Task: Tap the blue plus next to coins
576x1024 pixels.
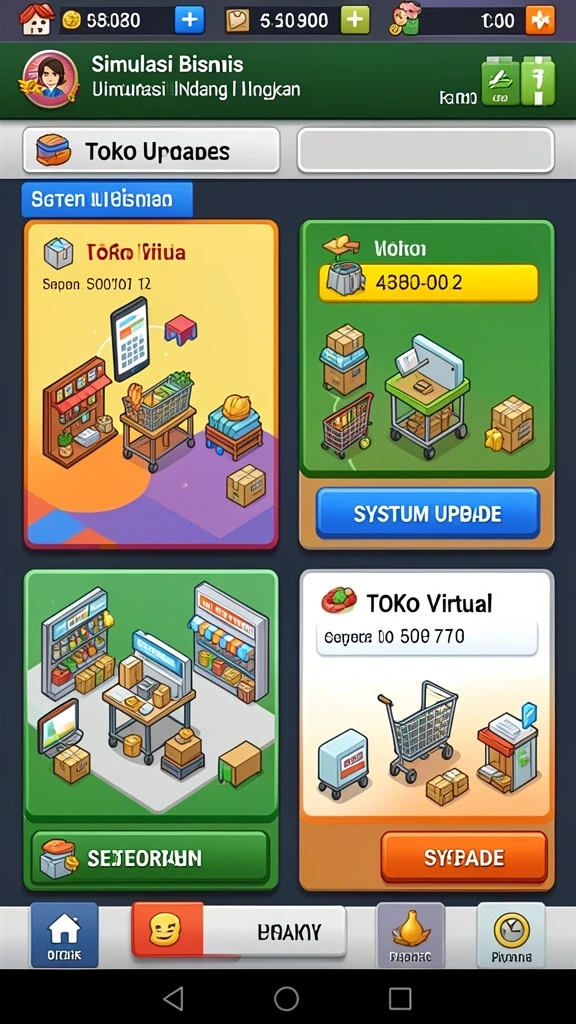Action: pos(189,20)
